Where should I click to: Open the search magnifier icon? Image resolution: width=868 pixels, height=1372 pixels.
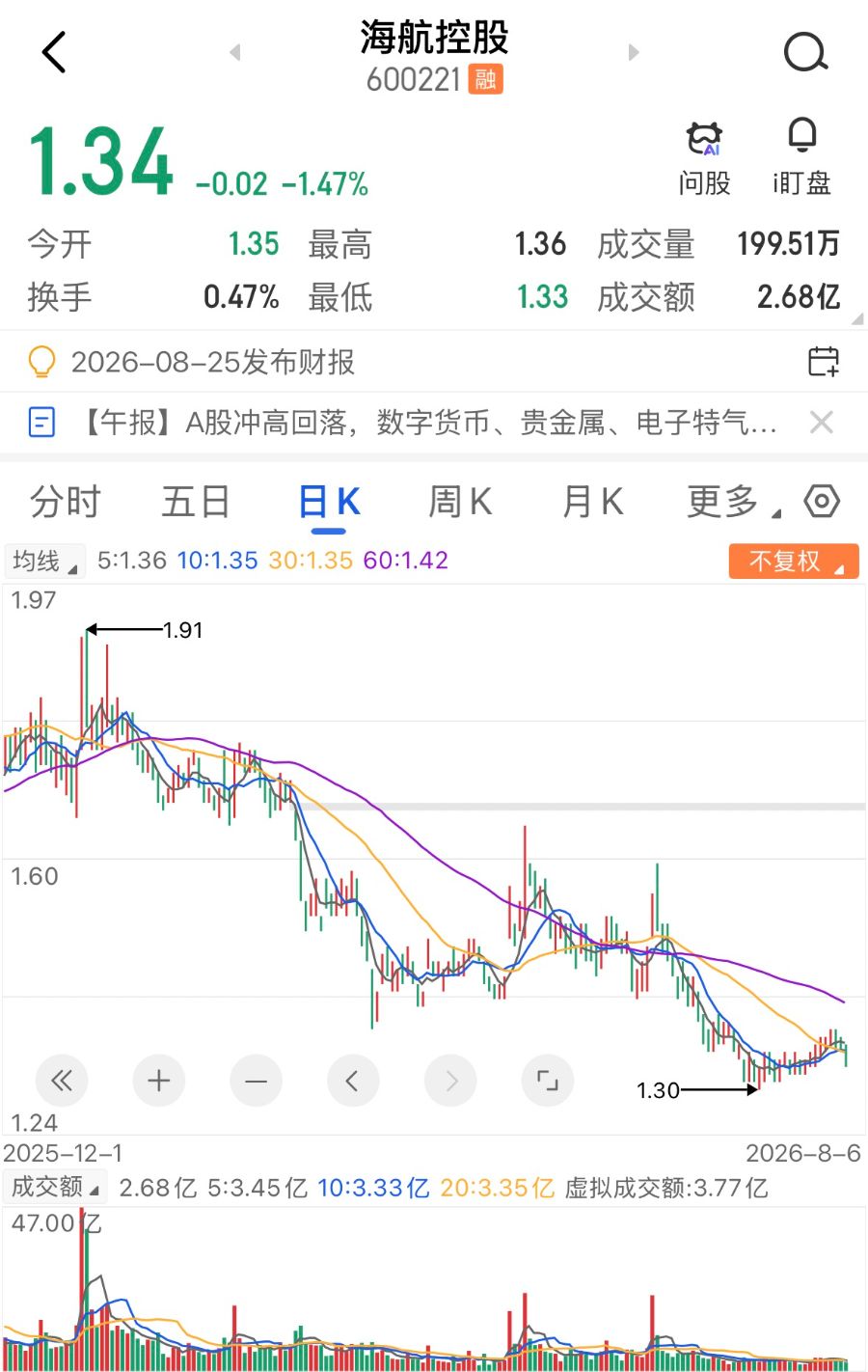pos(806,53)
